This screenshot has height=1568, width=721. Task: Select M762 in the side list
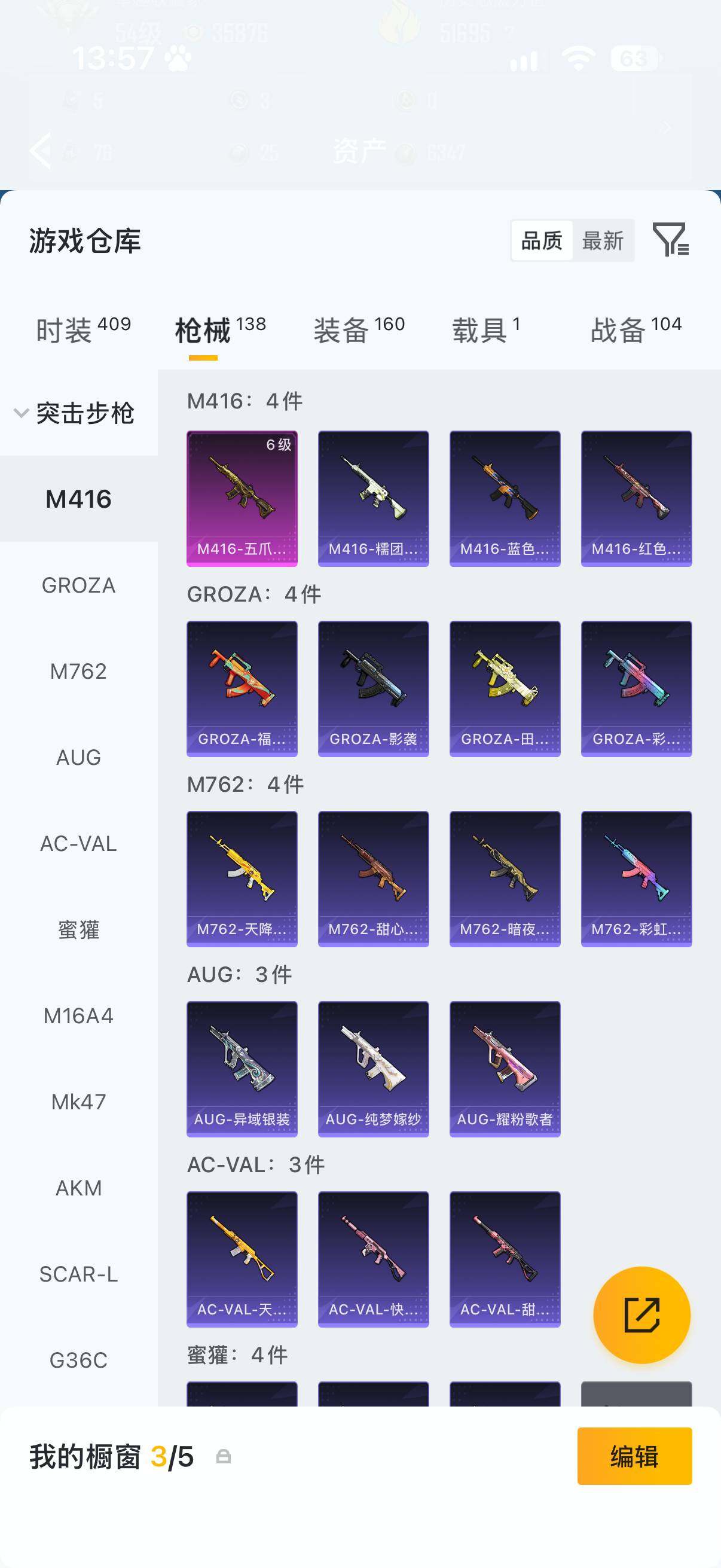[x=78, y=672]
